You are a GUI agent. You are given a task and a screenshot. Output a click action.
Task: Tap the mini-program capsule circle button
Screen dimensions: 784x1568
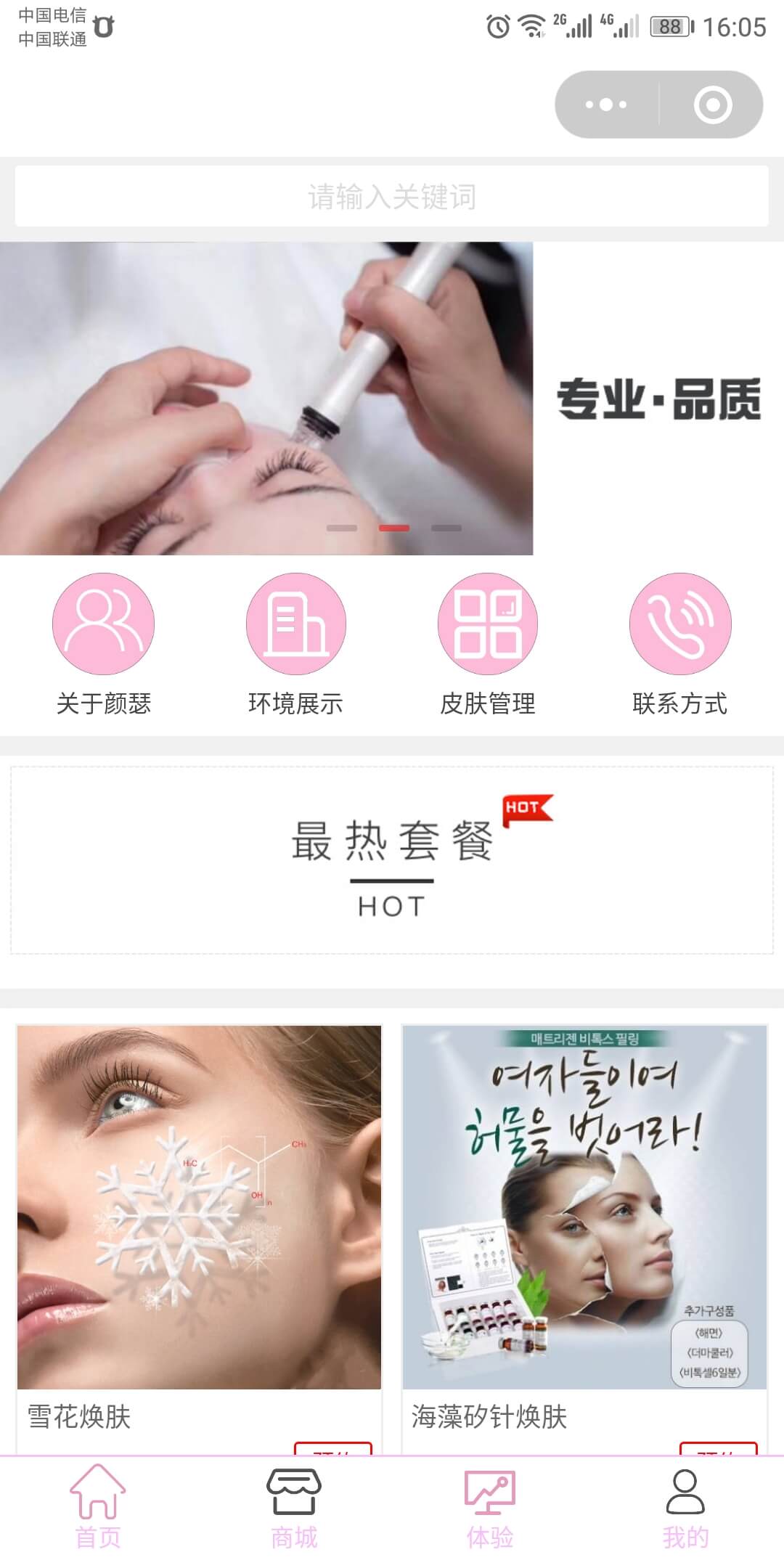coord(712,103)
